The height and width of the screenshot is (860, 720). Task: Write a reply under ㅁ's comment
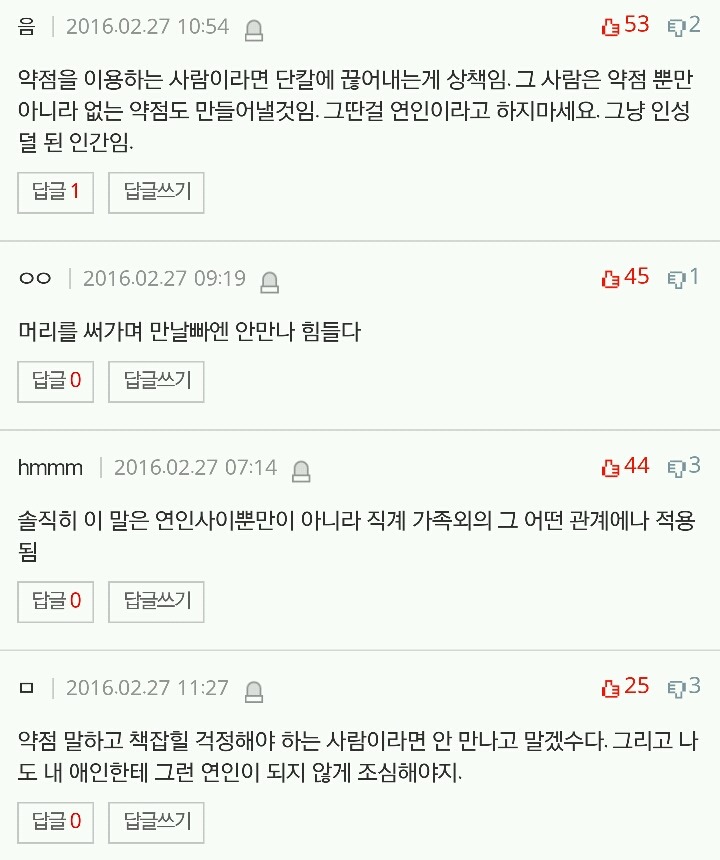click(156, 823)
